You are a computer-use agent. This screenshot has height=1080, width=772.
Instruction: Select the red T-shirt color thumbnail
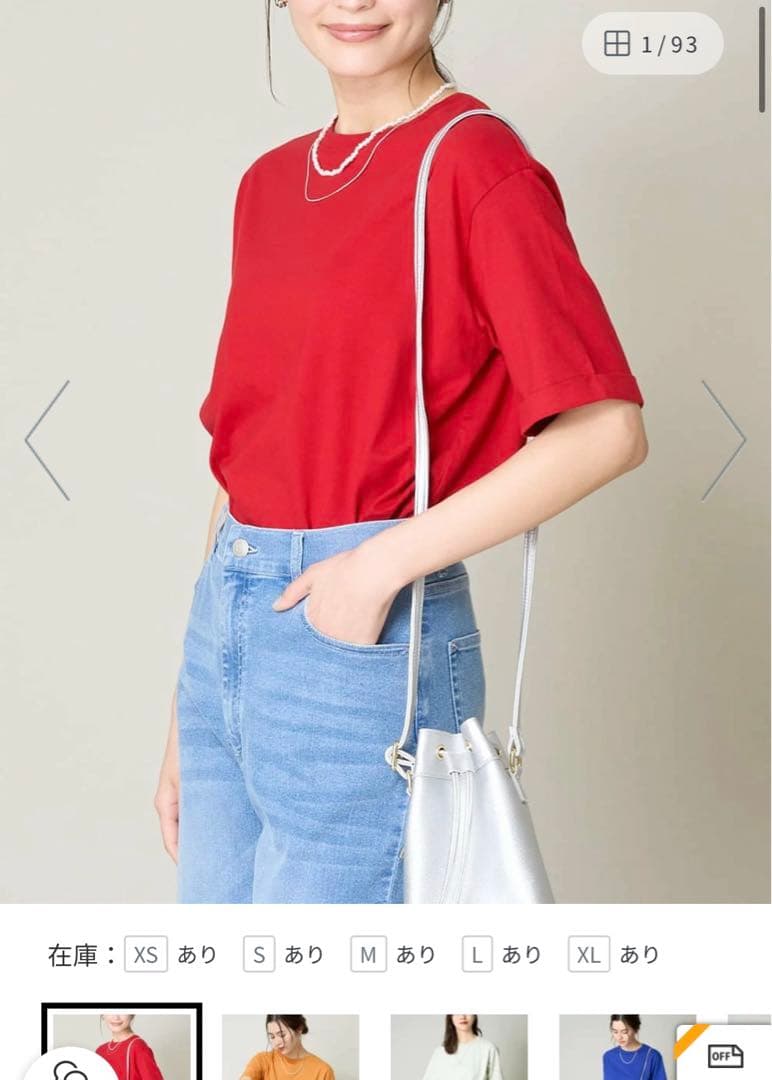click(122, 1045)
